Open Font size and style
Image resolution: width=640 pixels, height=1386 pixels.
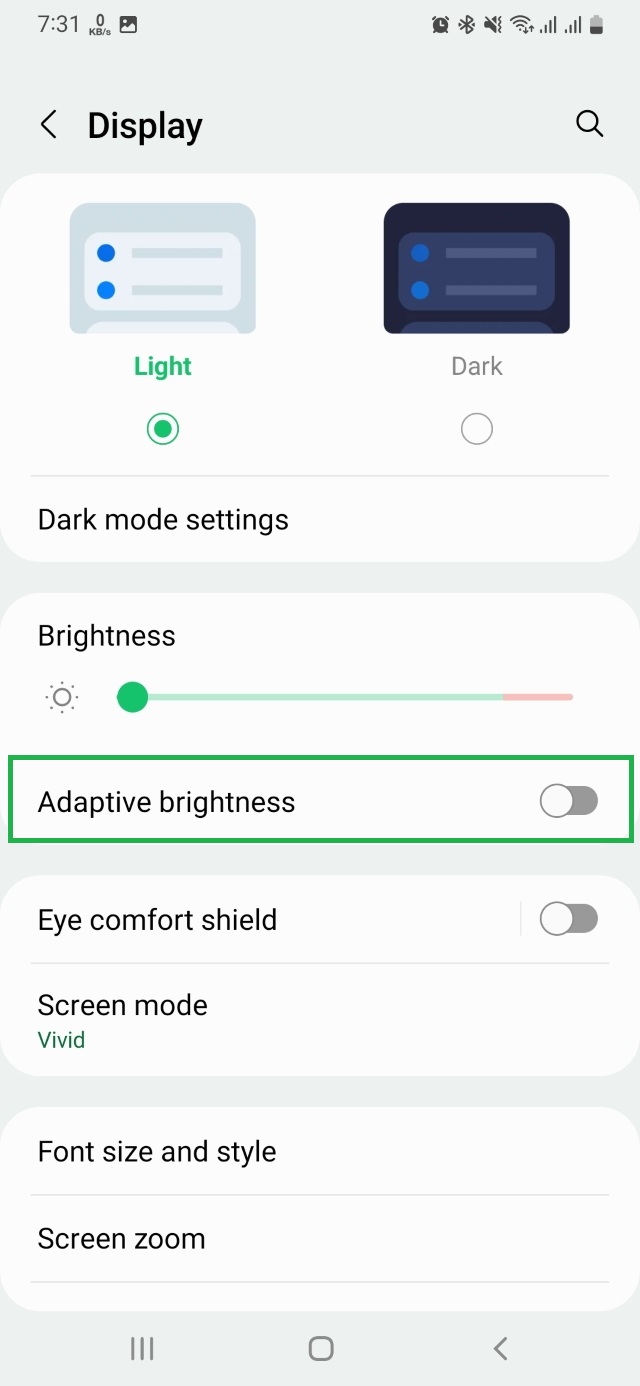coord(157,1152)
